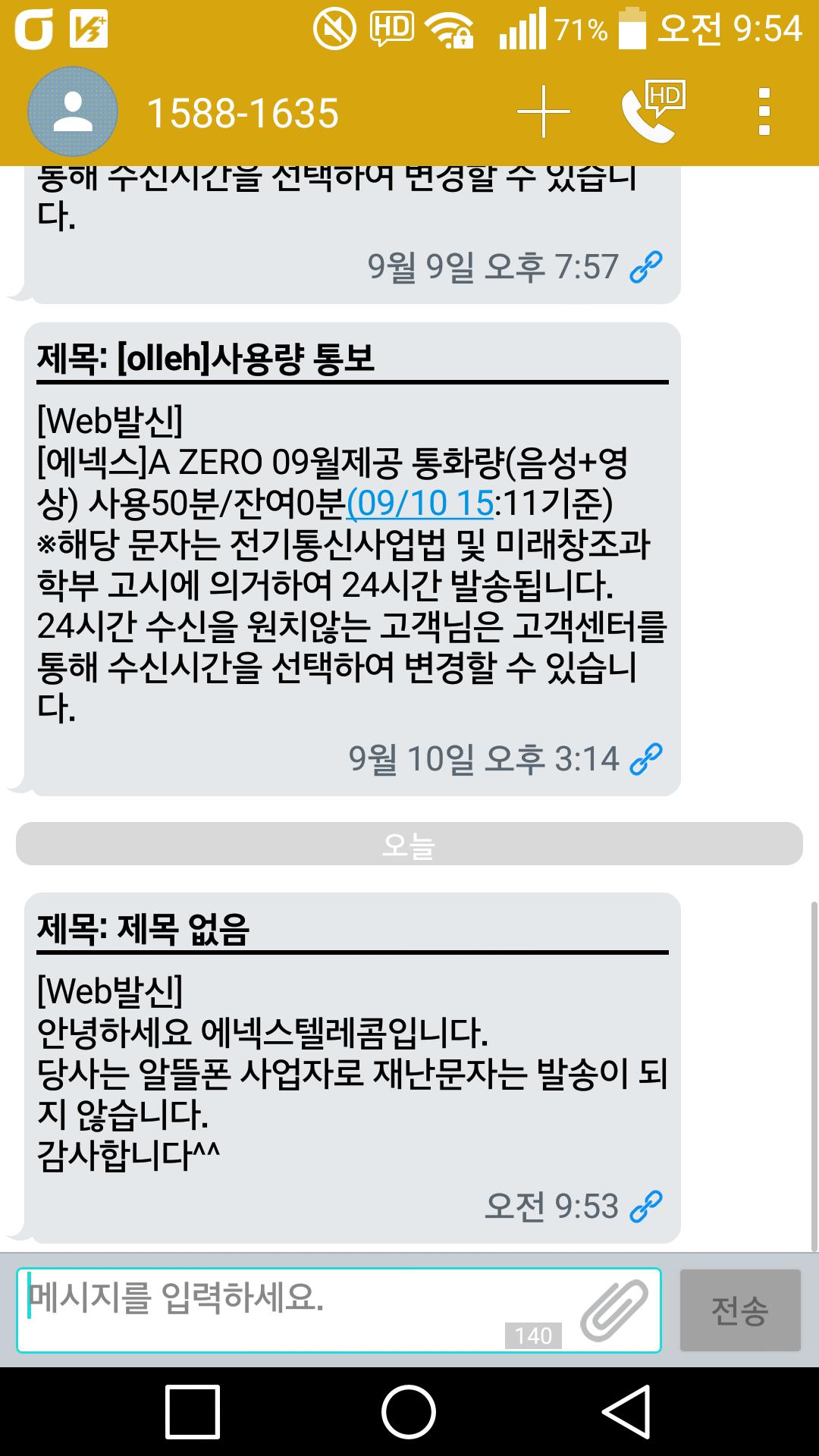Open the link icon beside 9월 10일 오후 3:14
Screen dimensions: 819x1456
[x=646, y=759]
